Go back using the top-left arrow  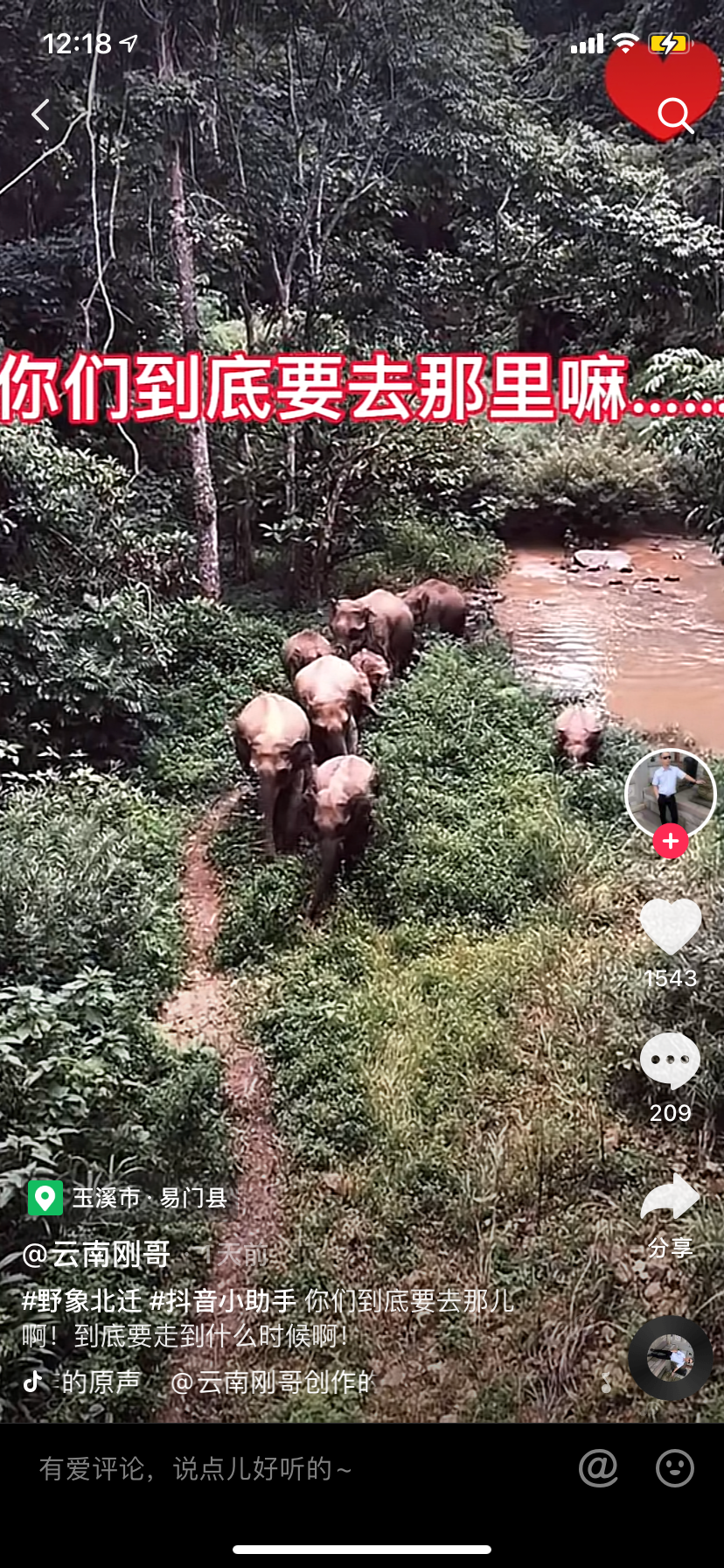[40, 115]
